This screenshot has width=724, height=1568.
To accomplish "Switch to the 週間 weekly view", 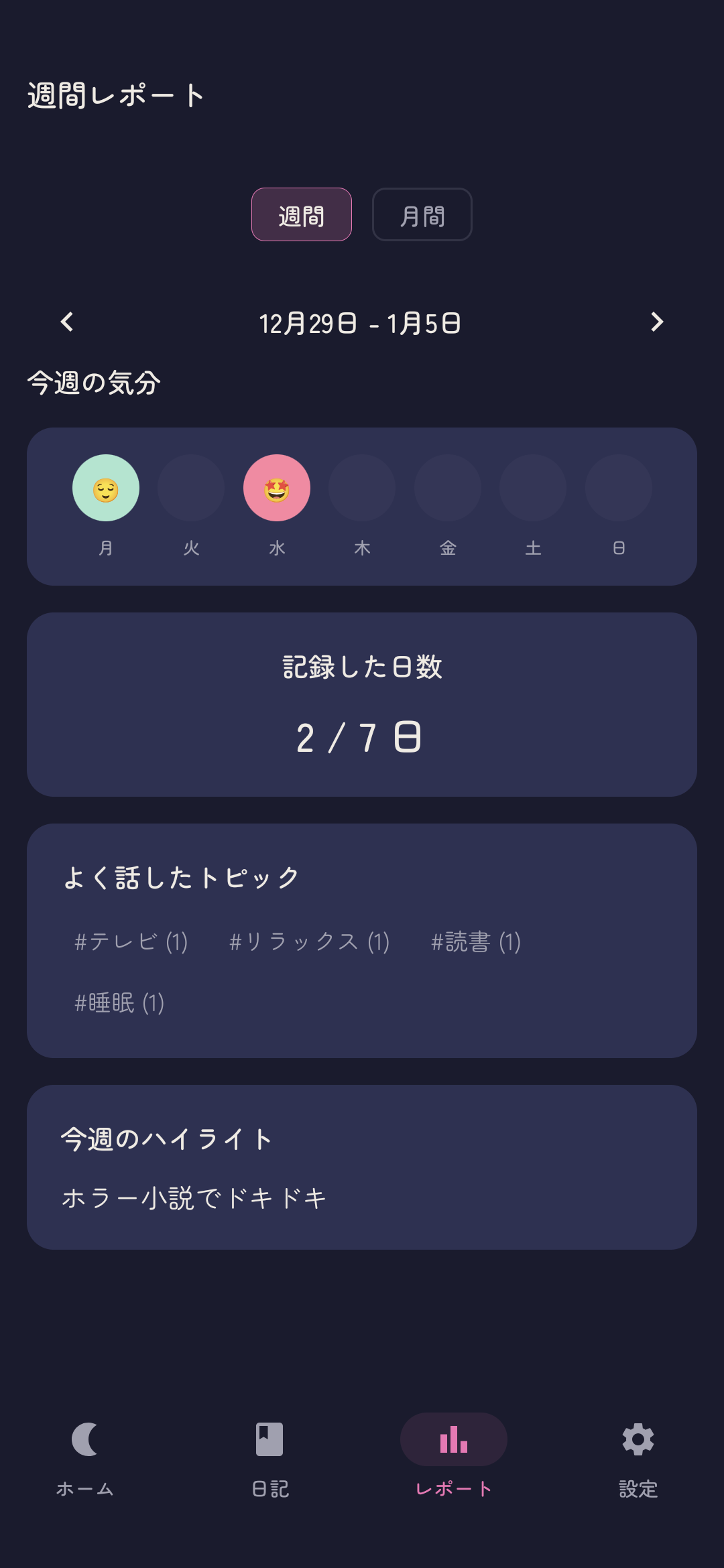I will [301, 214].
